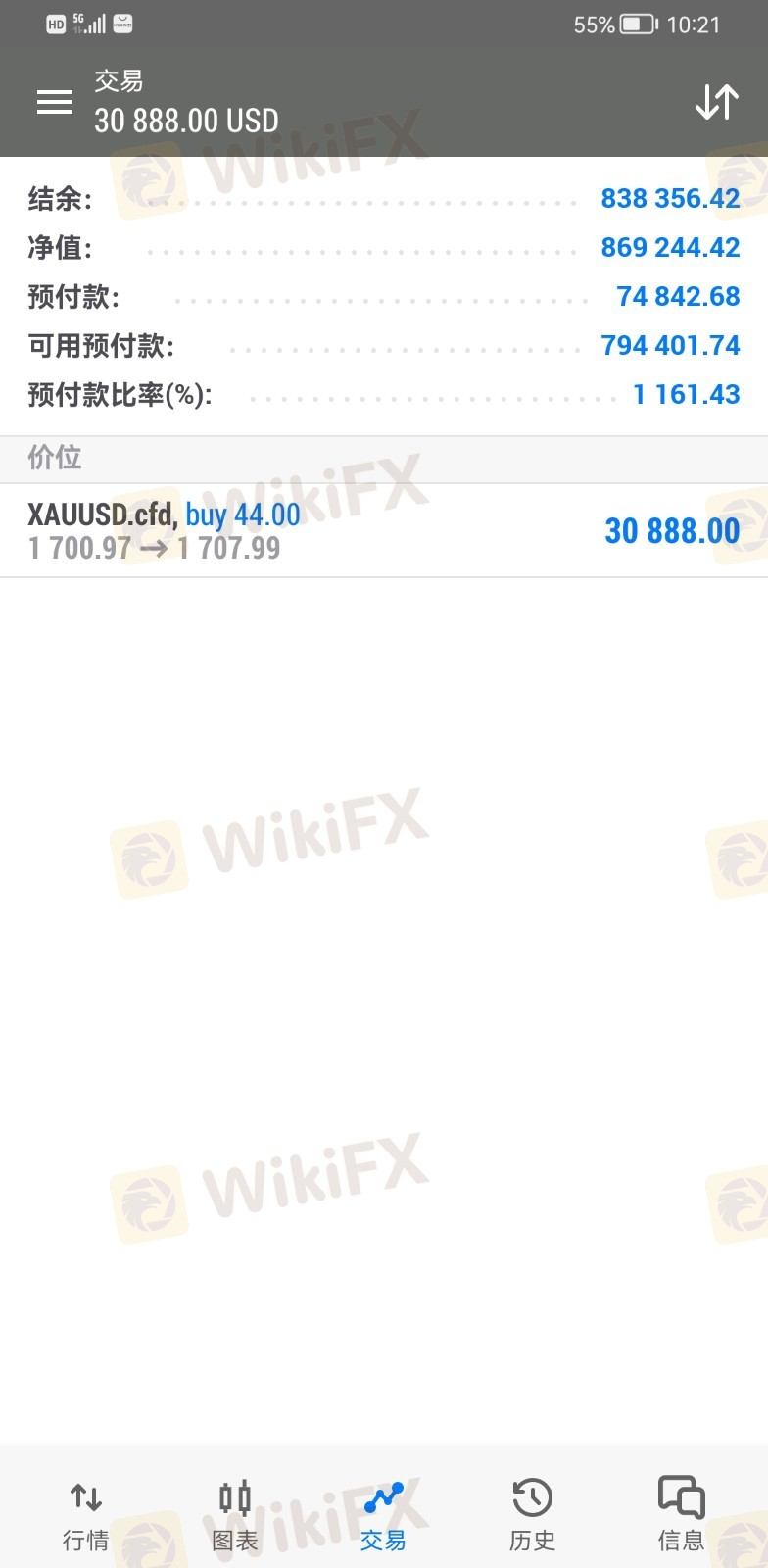Select the 交易 tab
The image size is (768, 1568).
[383, 1515]
